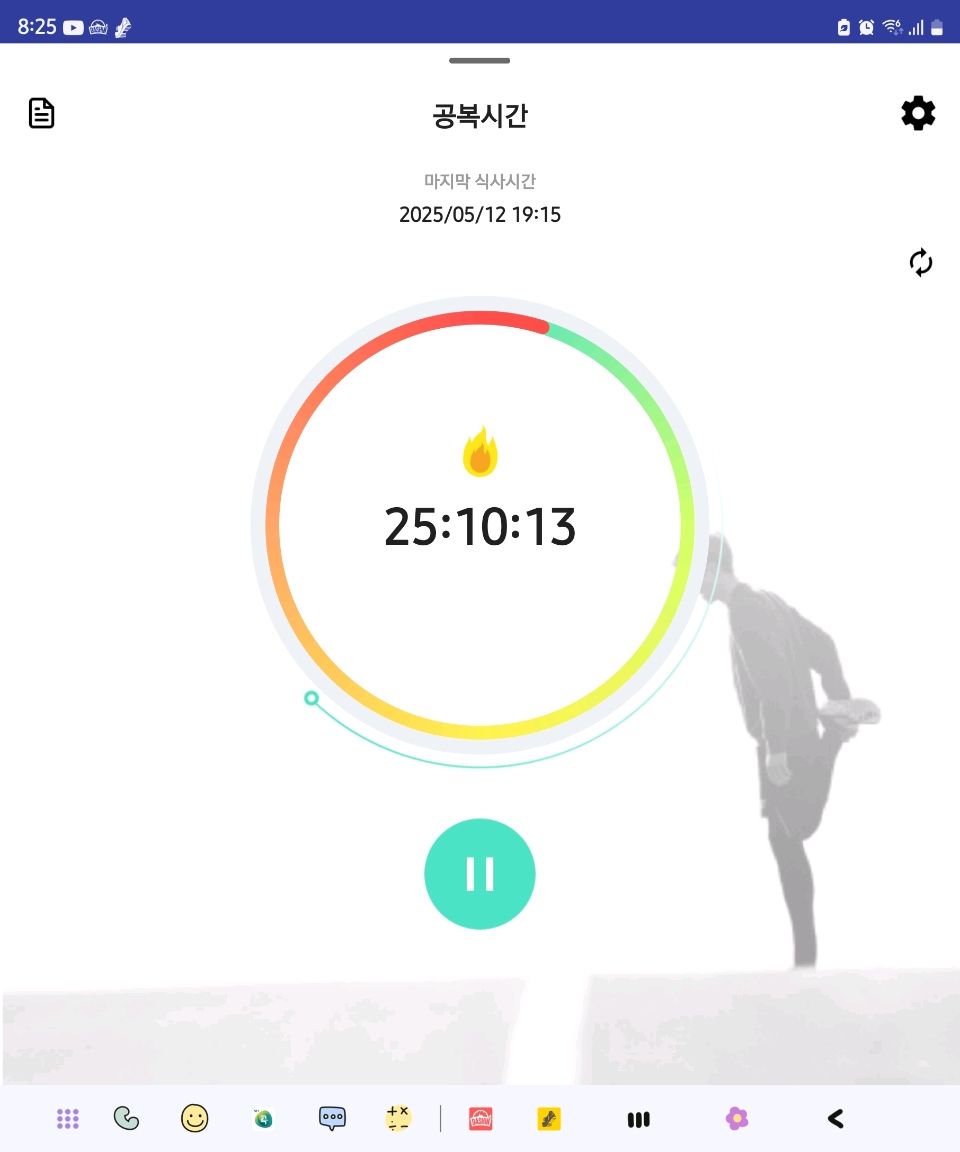Go home via the flower button
This screenshot has width=960, height=1152.
tap(737, 1119)
